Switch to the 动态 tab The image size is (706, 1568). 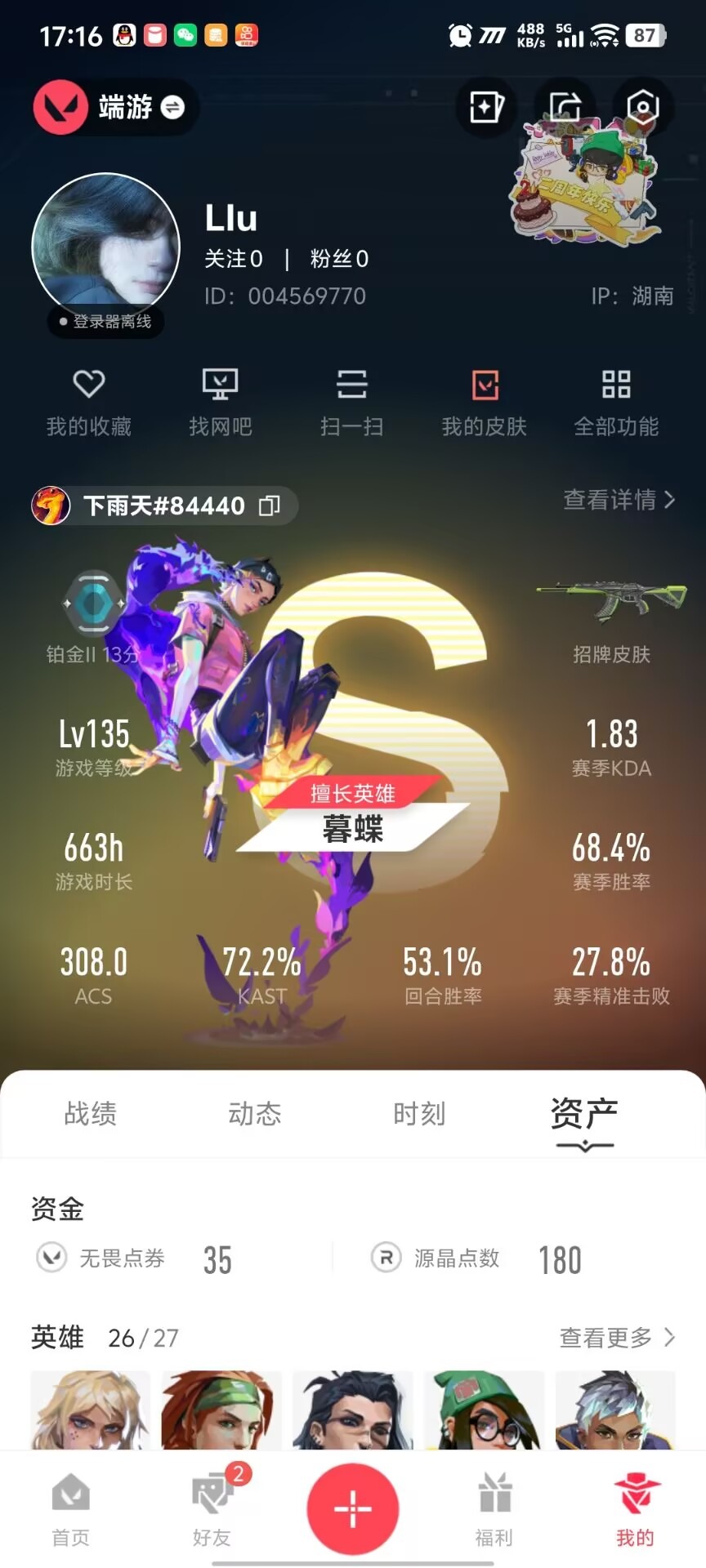[x=255, y=1114]
